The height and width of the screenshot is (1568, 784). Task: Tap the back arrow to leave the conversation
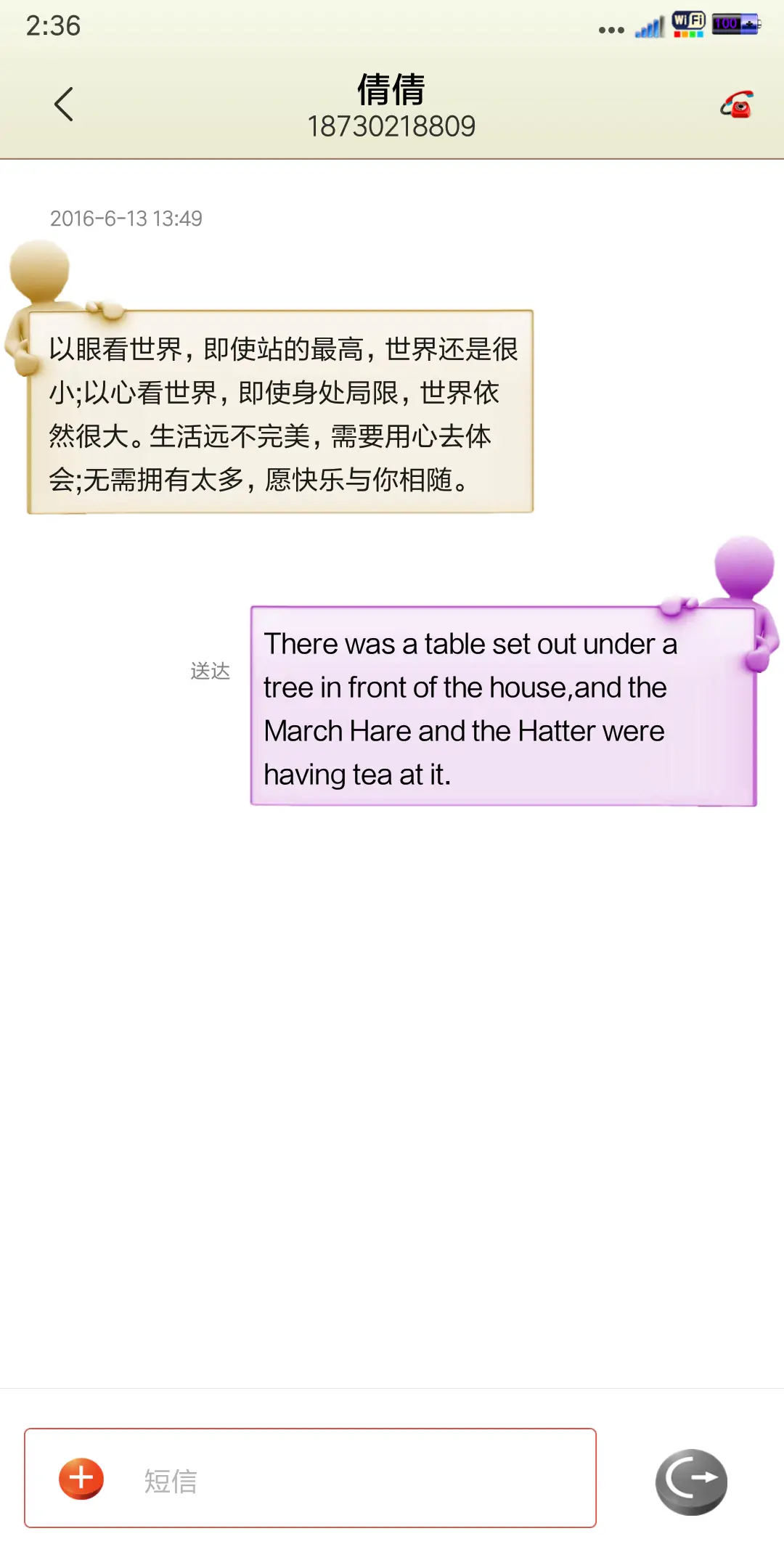pos(64,104)
